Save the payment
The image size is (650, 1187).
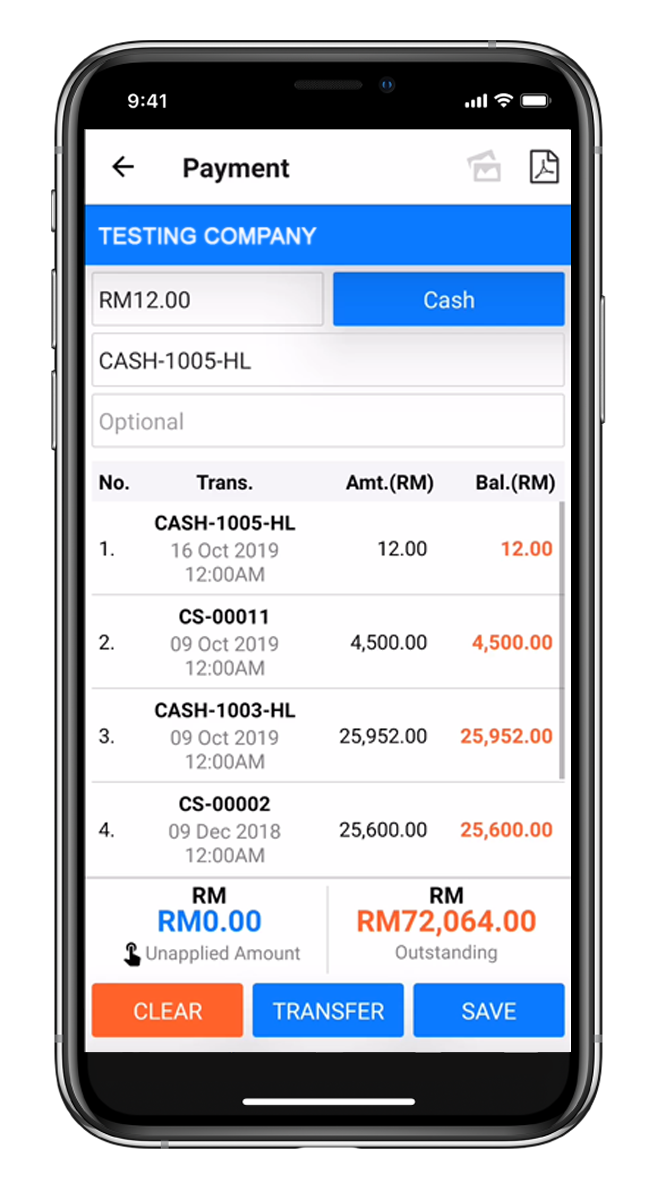488,1011
